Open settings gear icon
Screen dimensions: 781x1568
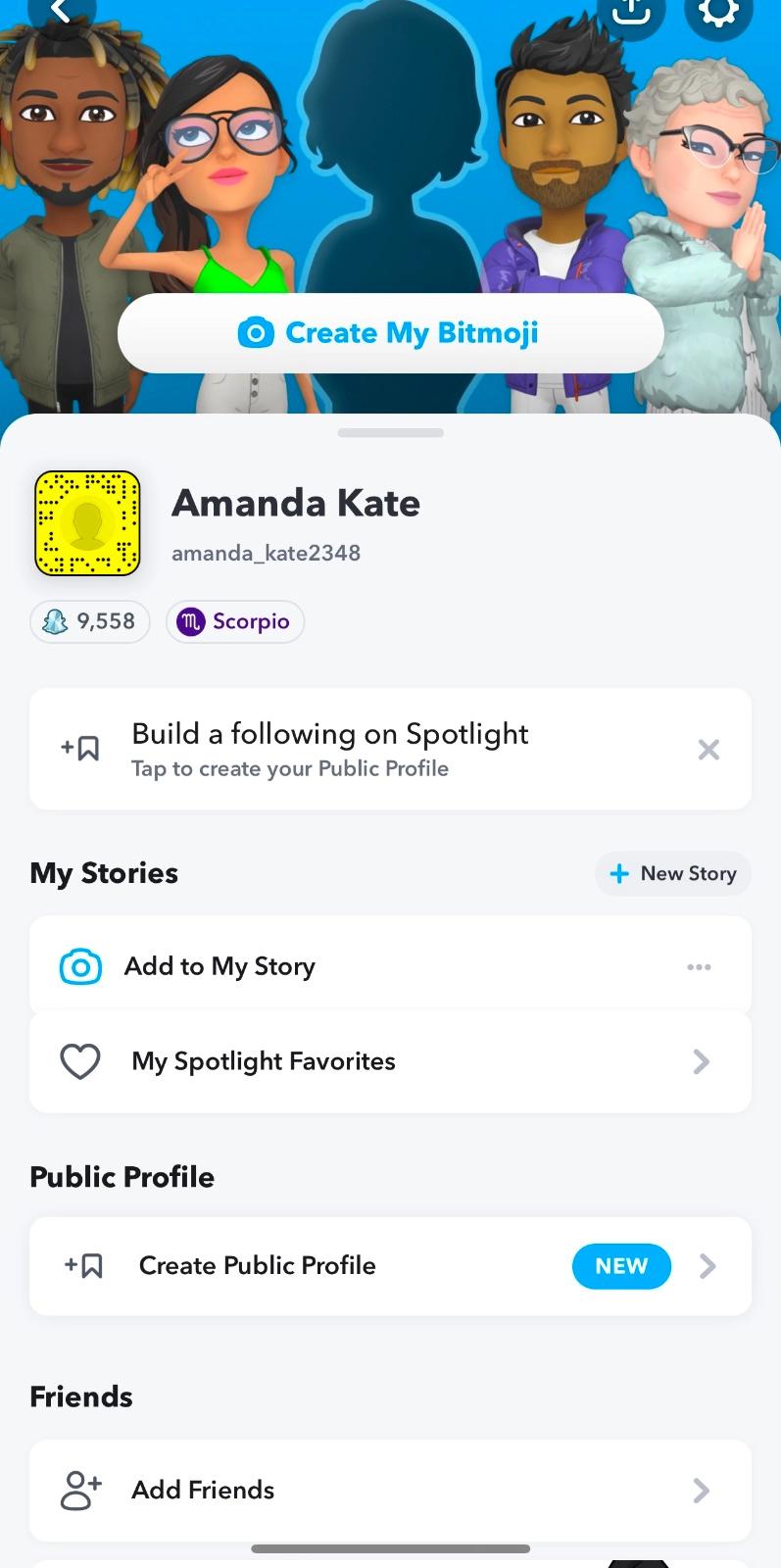pos(717,12)
